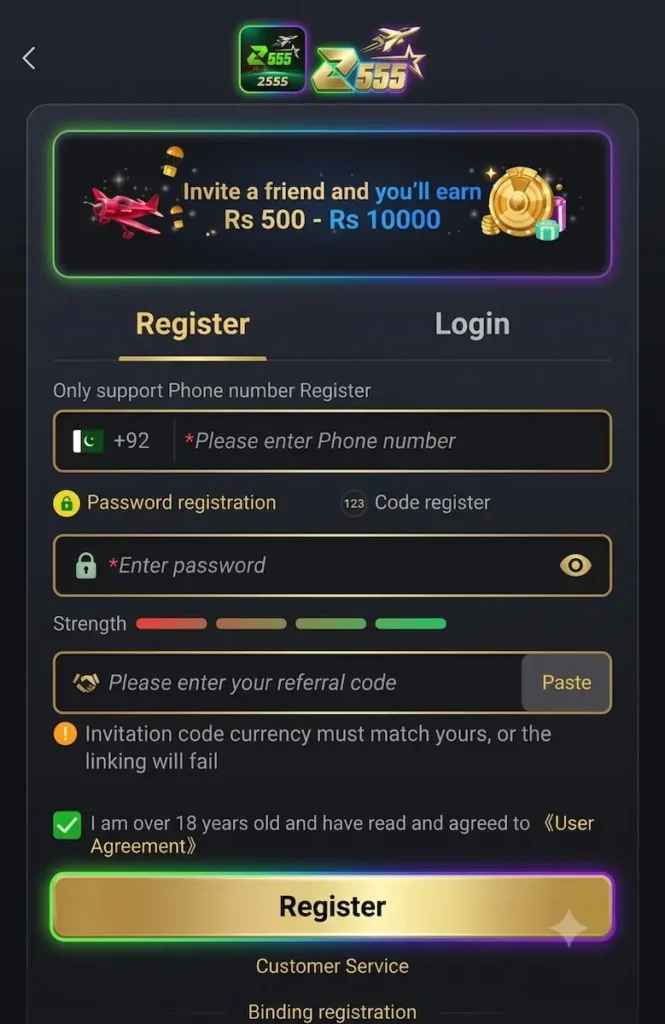
Task: Contact Customer Service
Action: (x=332, y=966)
